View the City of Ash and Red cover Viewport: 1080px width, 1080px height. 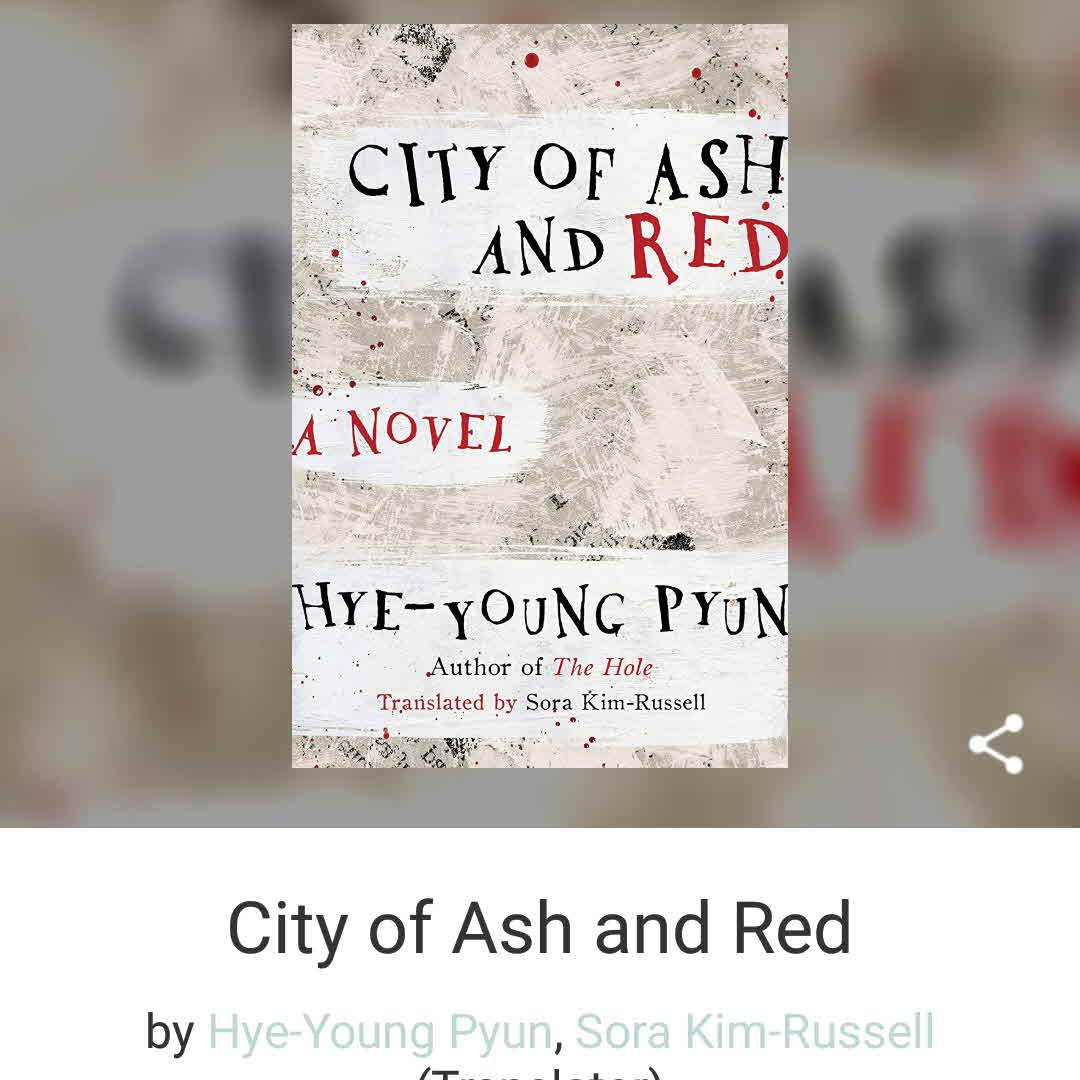(x=540, y=396)
